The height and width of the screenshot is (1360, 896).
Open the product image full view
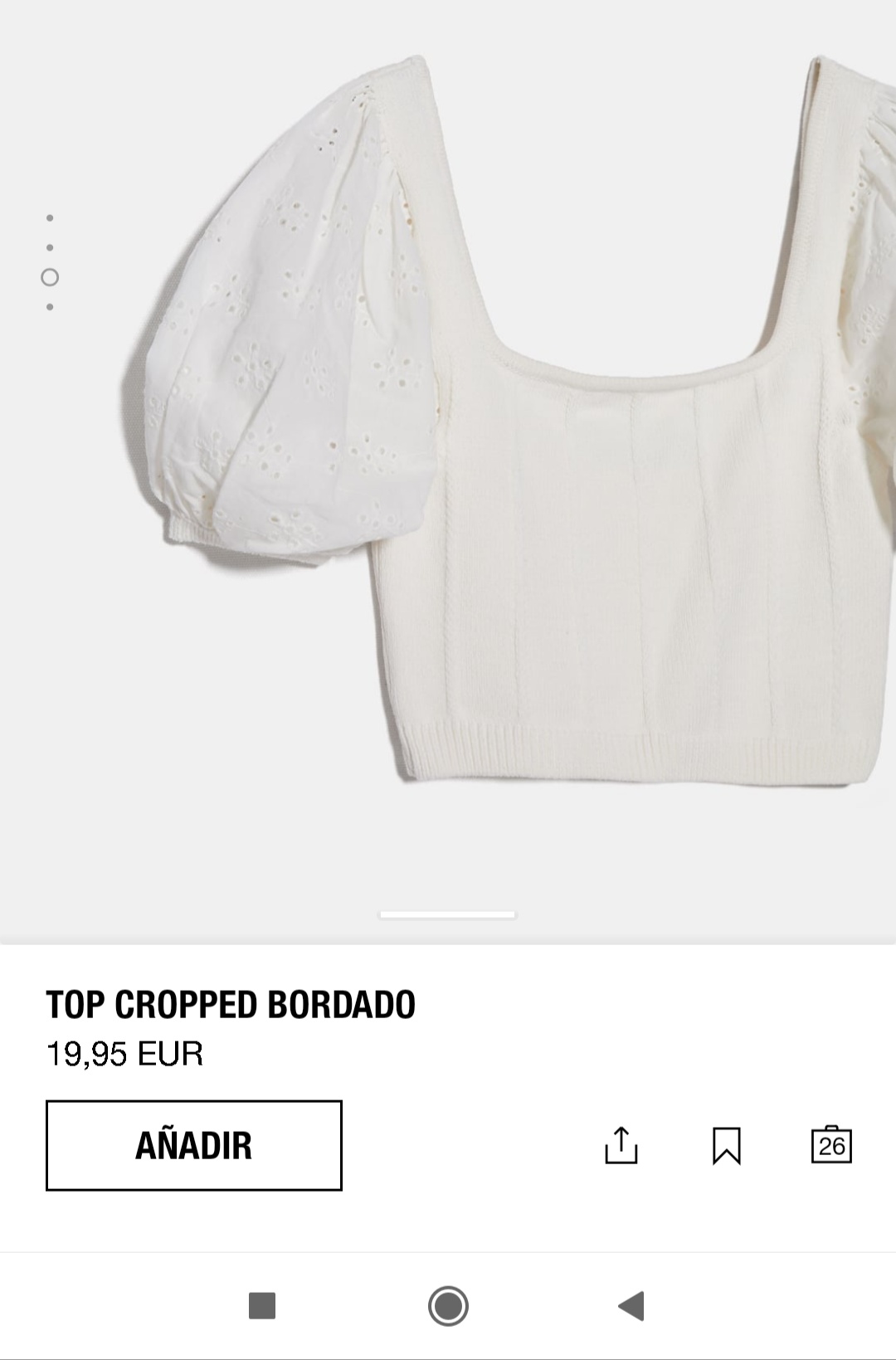tap(448, 465)
